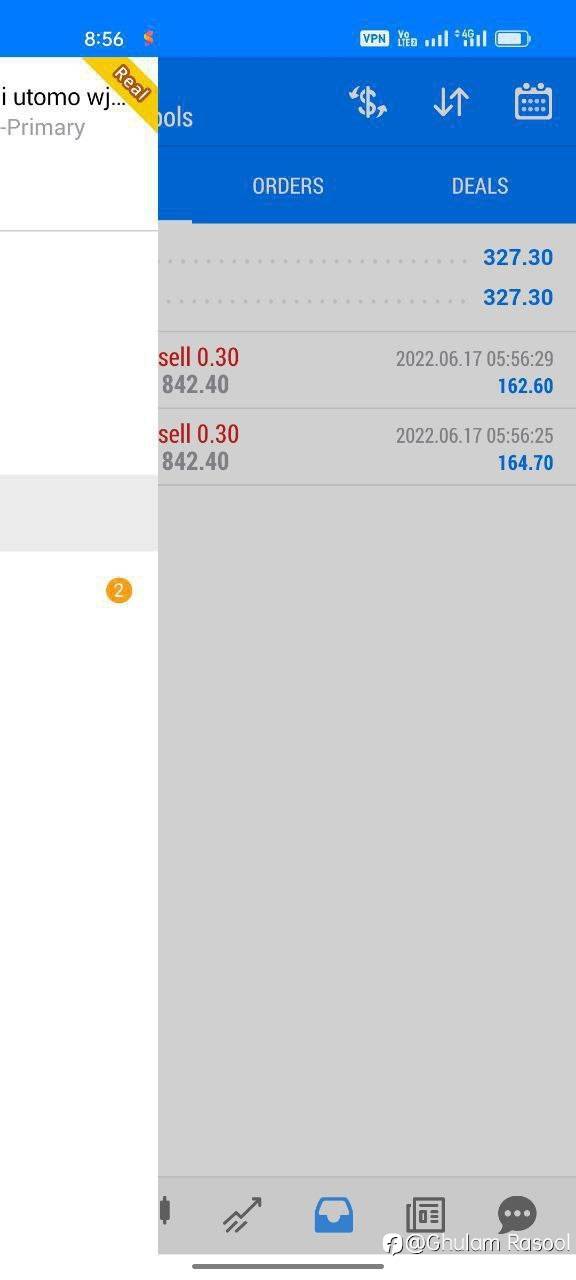
Task: Open the currency filter icon
Action: [x=368, y=103]
